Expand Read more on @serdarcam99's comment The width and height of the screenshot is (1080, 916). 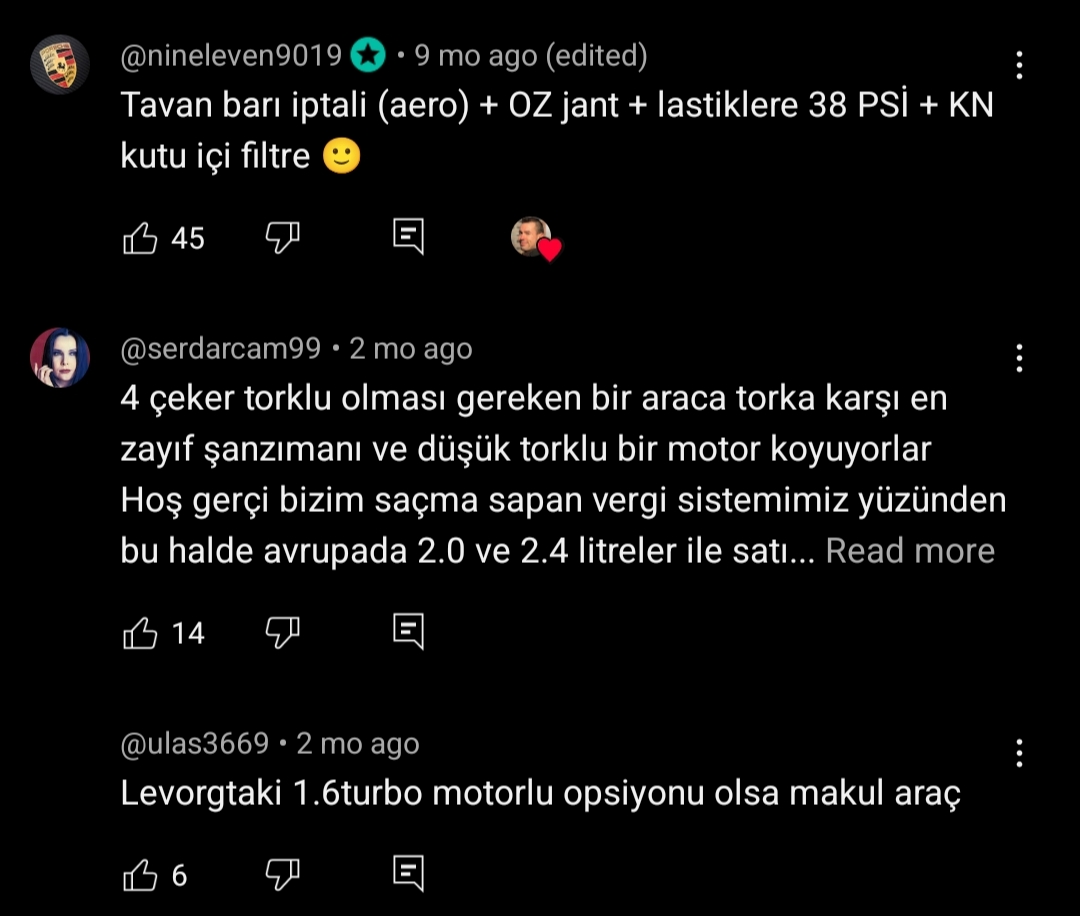[910, 551]
